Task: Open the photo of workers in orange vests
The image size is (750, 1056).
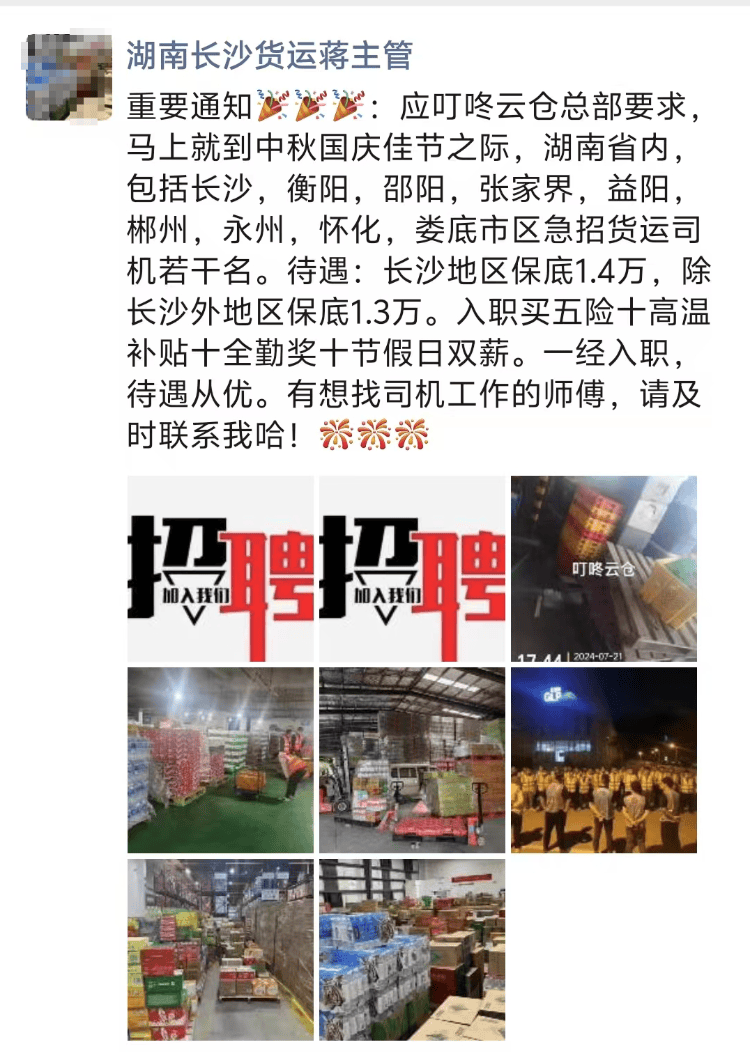Action: pyautogui.click(x=220, y=760)
